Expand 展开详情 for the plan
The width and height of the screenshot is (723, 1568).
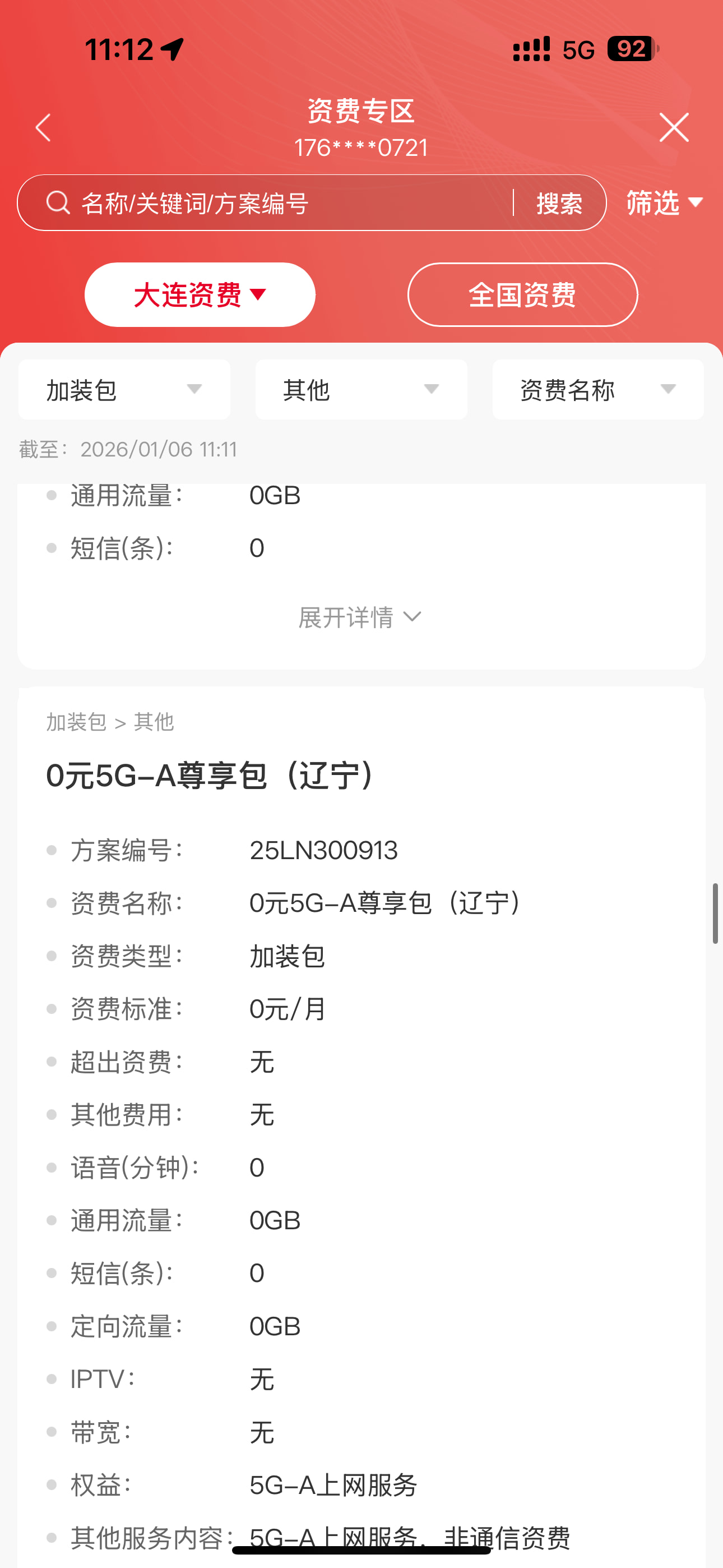coord(360,617)
